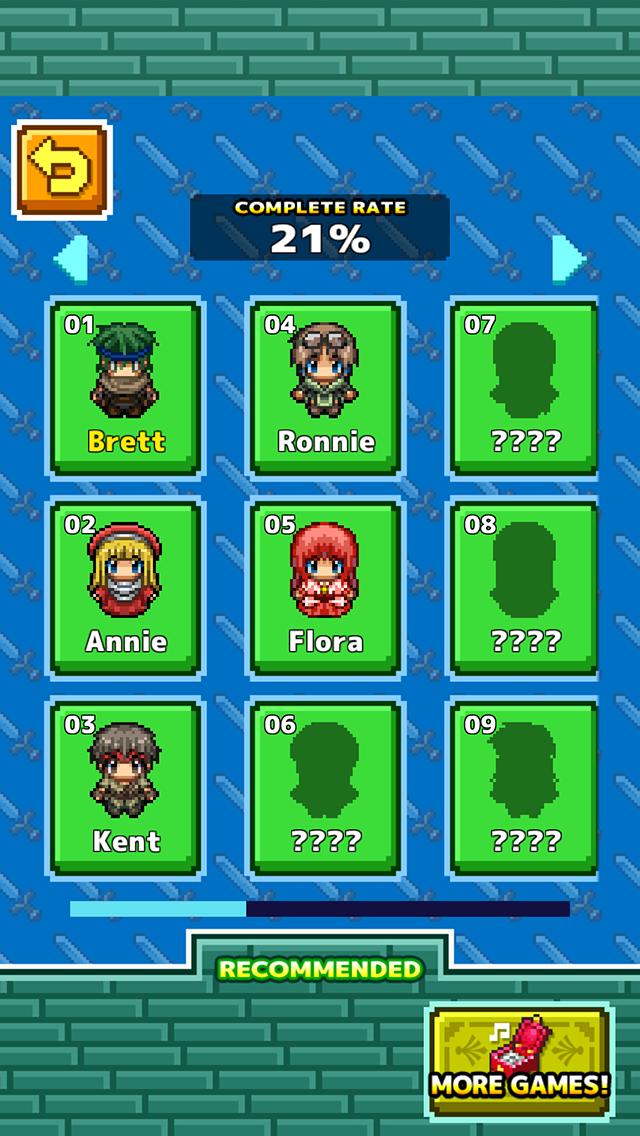Select character 01 Brett
The height and width of the screenshot is (1136, 640).
(x=126, y=387)
